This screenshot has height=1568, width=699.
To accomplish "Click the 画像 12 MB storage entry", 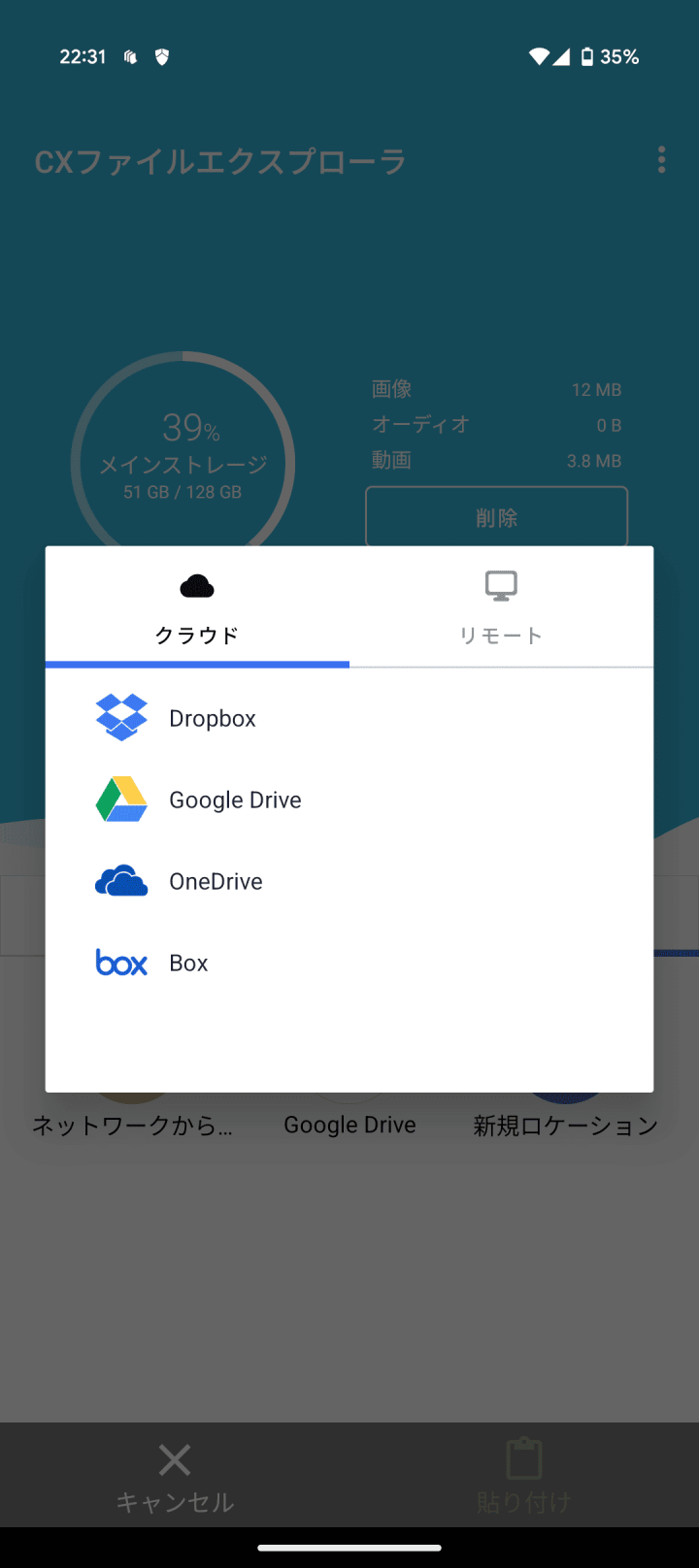I will (x=496, y=389).
